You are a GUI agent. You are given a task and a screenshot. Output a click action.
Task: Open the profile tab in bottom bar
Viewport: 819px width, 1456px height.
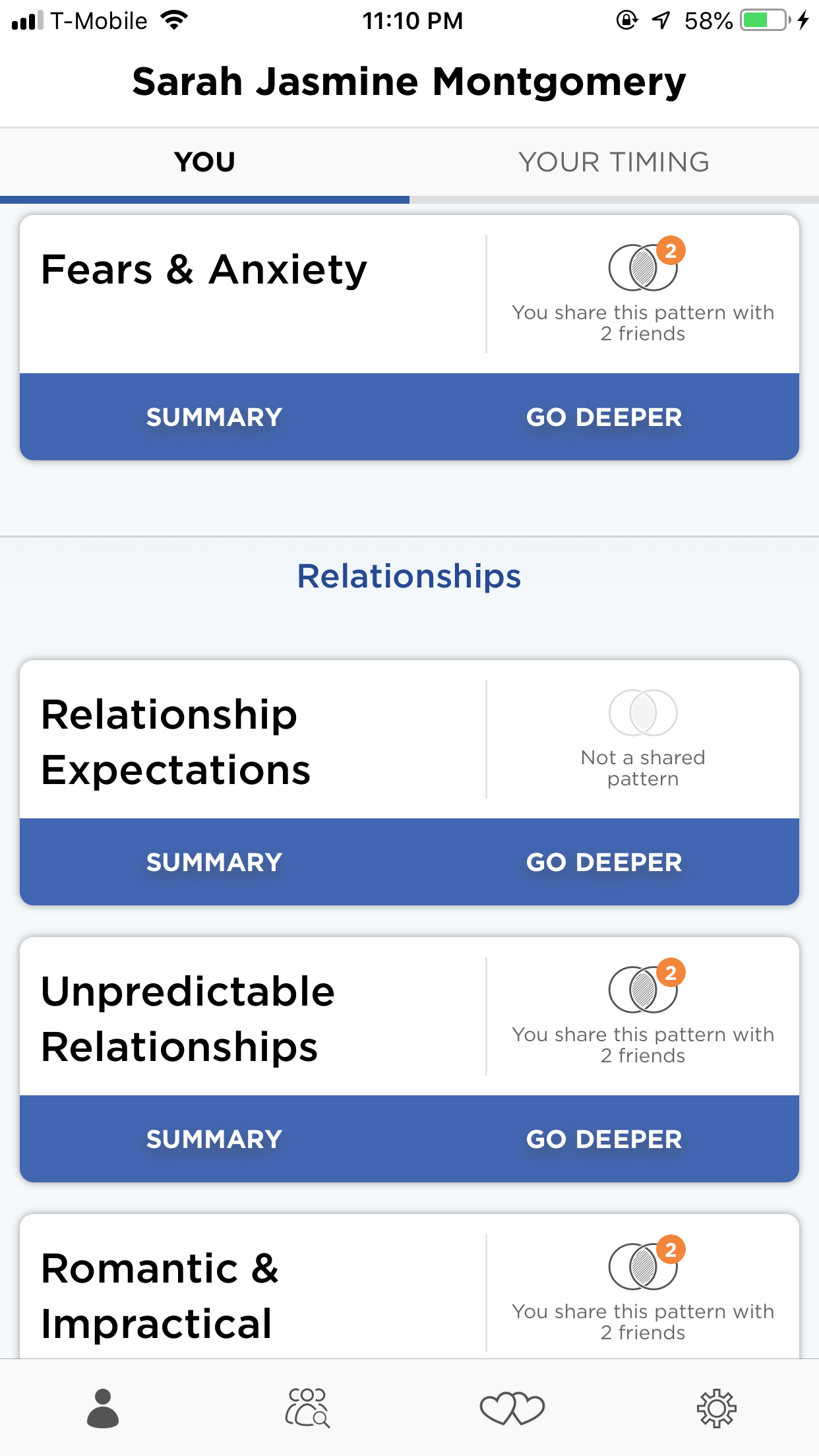(103, 1409)
